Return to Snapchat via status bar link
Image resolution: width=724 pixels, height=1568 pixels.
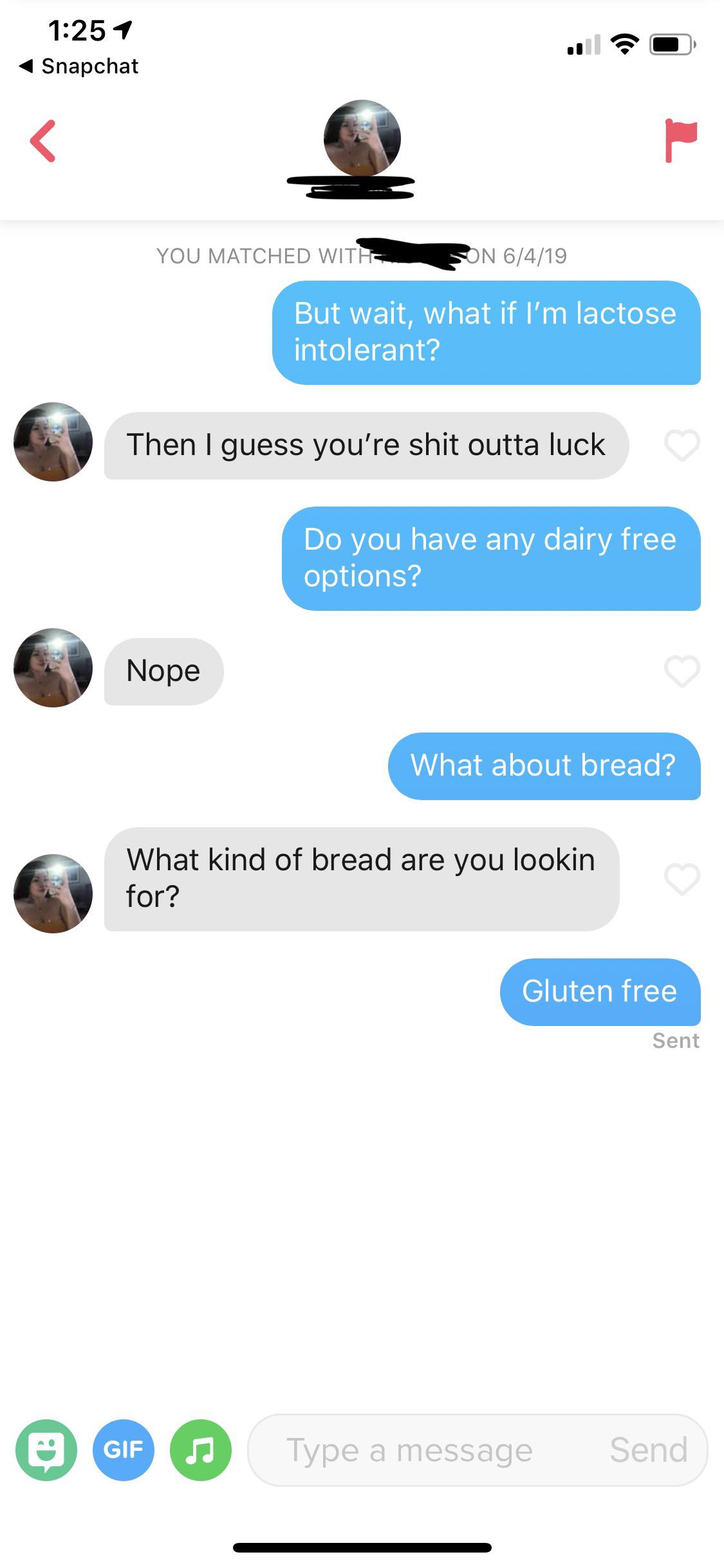(79, 66)
